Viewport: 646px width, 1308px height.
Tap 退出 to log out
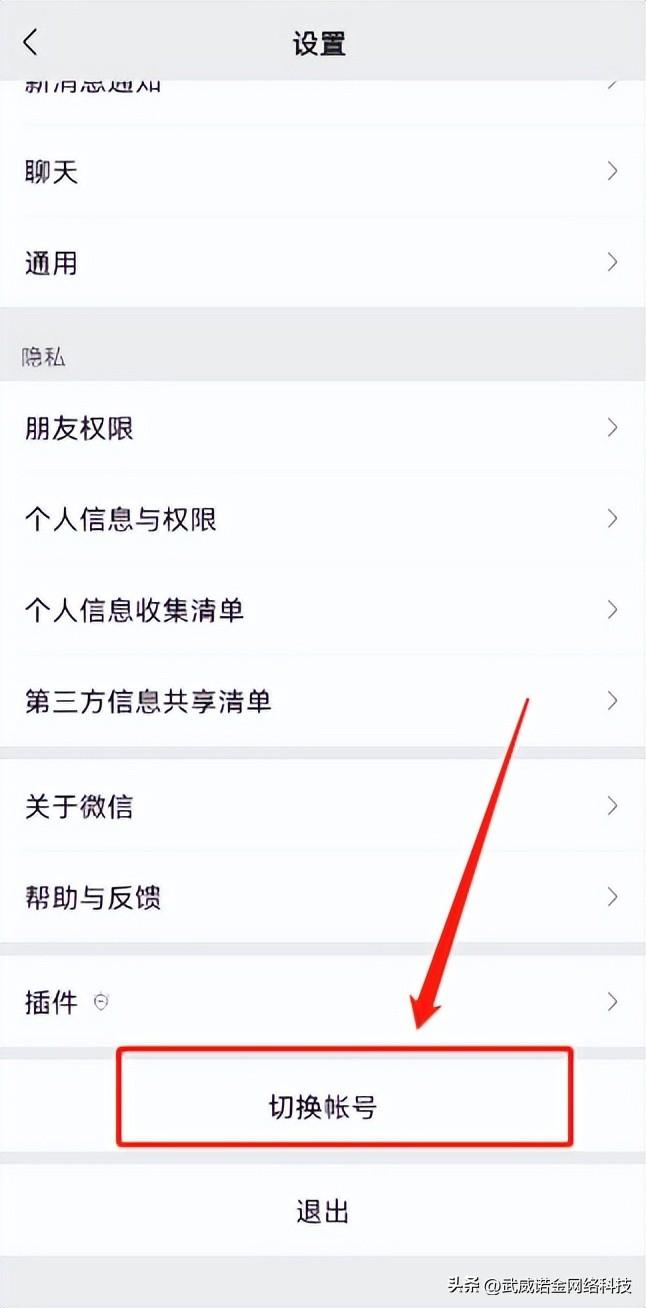coord(323,1211)
